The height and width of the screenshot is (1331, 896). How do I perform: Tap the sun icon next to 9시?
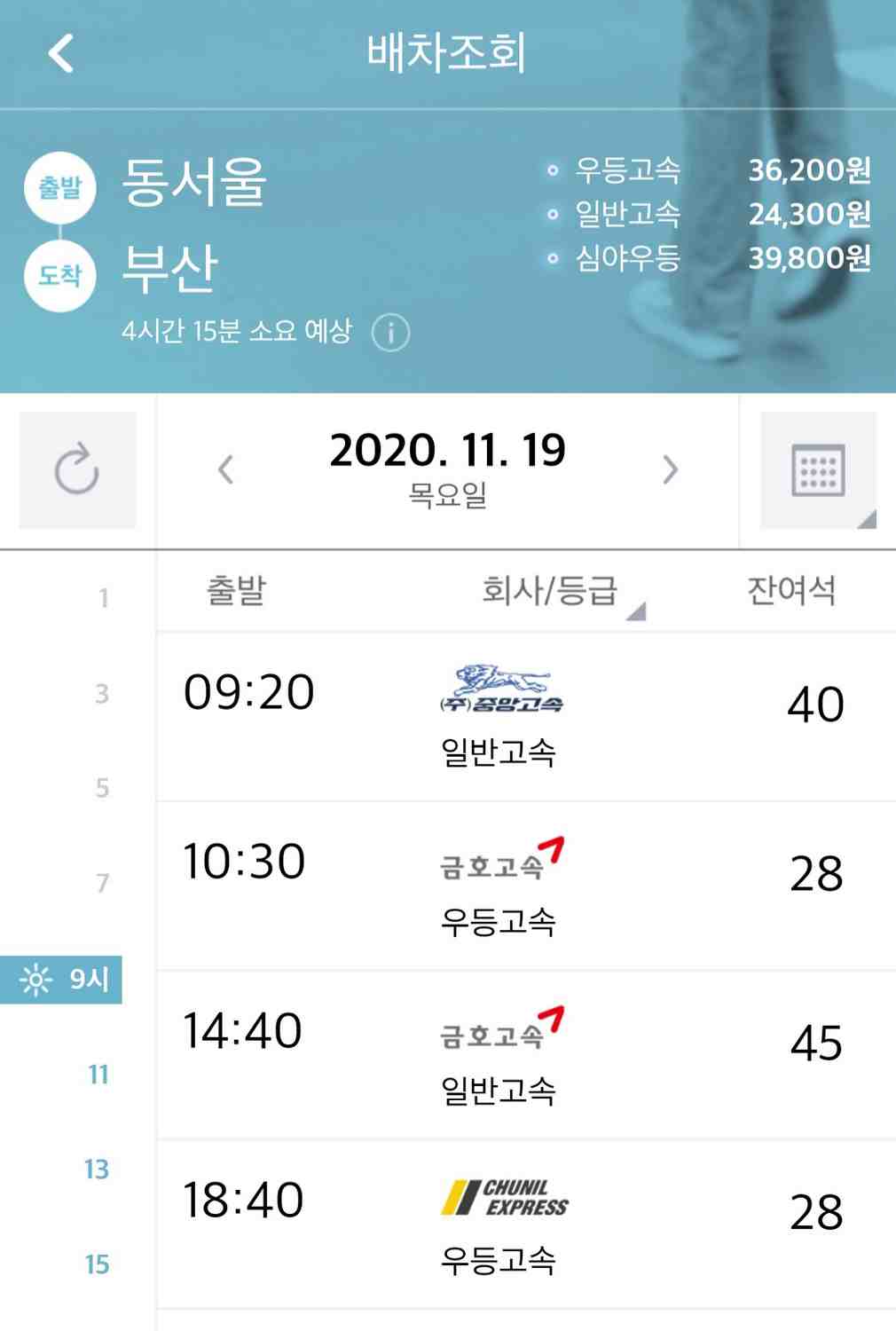click(34, 981)
